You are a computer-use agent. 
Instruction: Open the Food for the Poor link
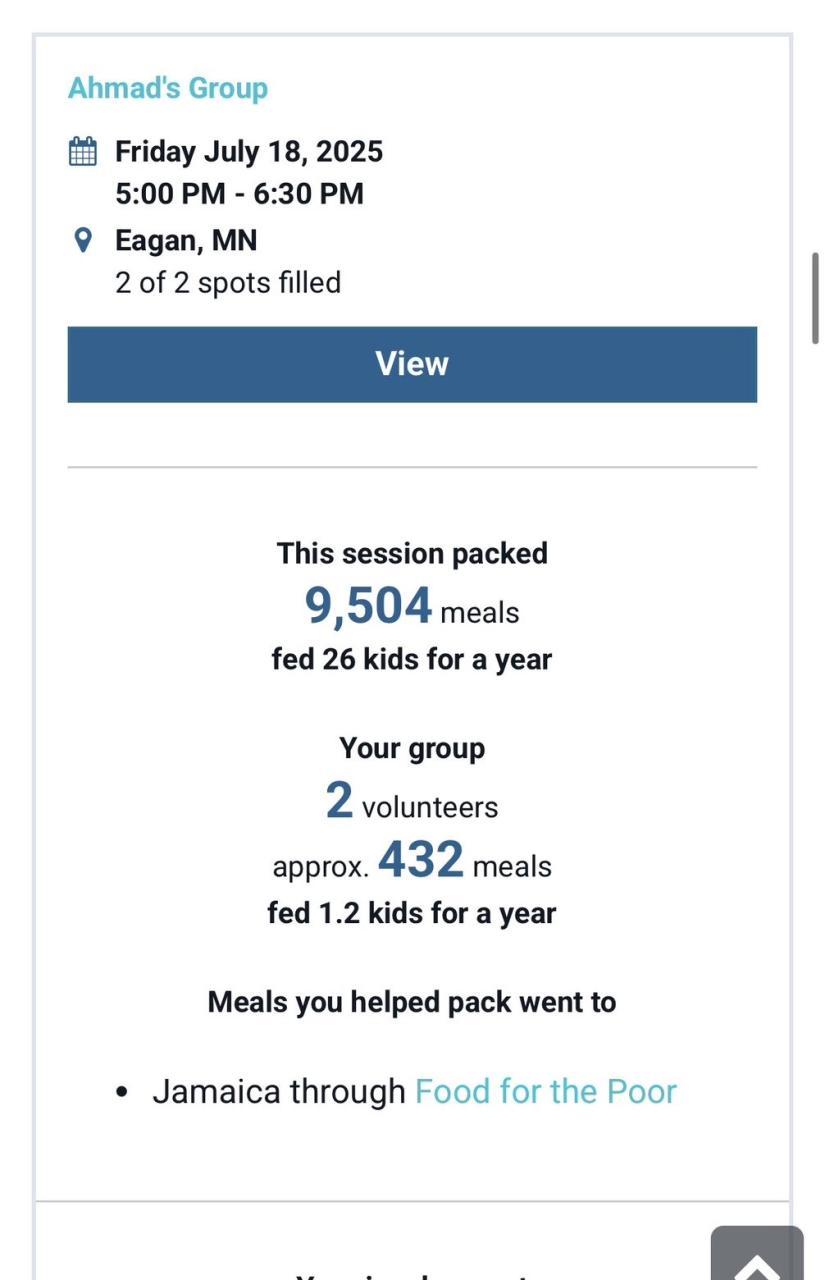click(x=545, y=1091)
